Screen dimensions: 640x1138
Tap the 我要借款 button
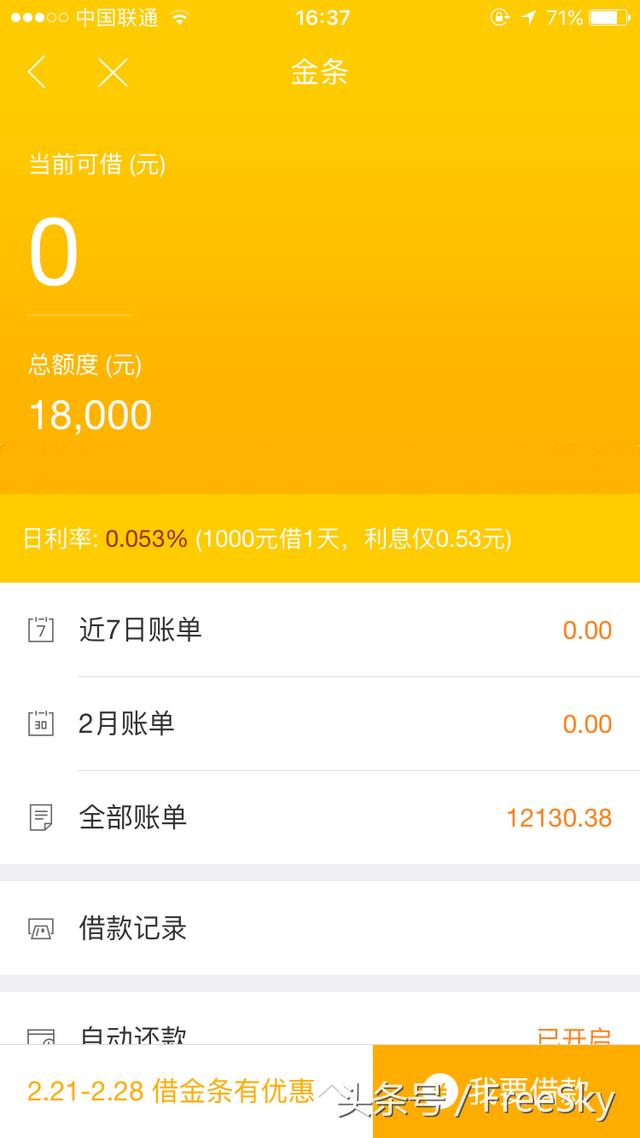pos(506,1091)
